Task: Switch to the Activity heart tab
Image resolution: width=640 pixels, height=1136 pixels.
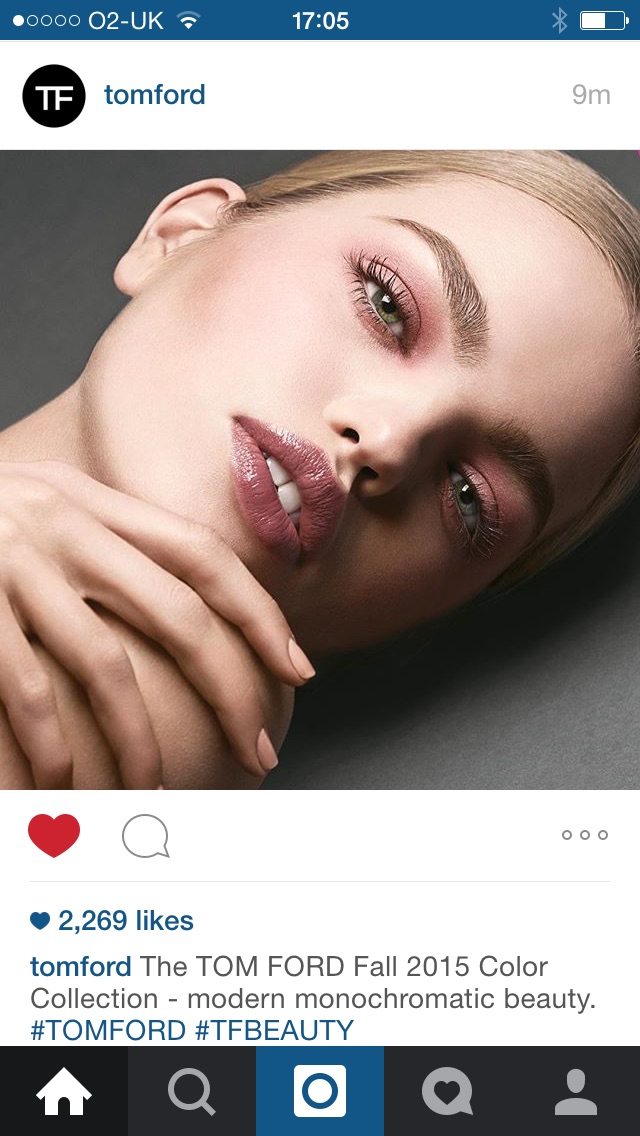Action: [x=448, y=1091]
